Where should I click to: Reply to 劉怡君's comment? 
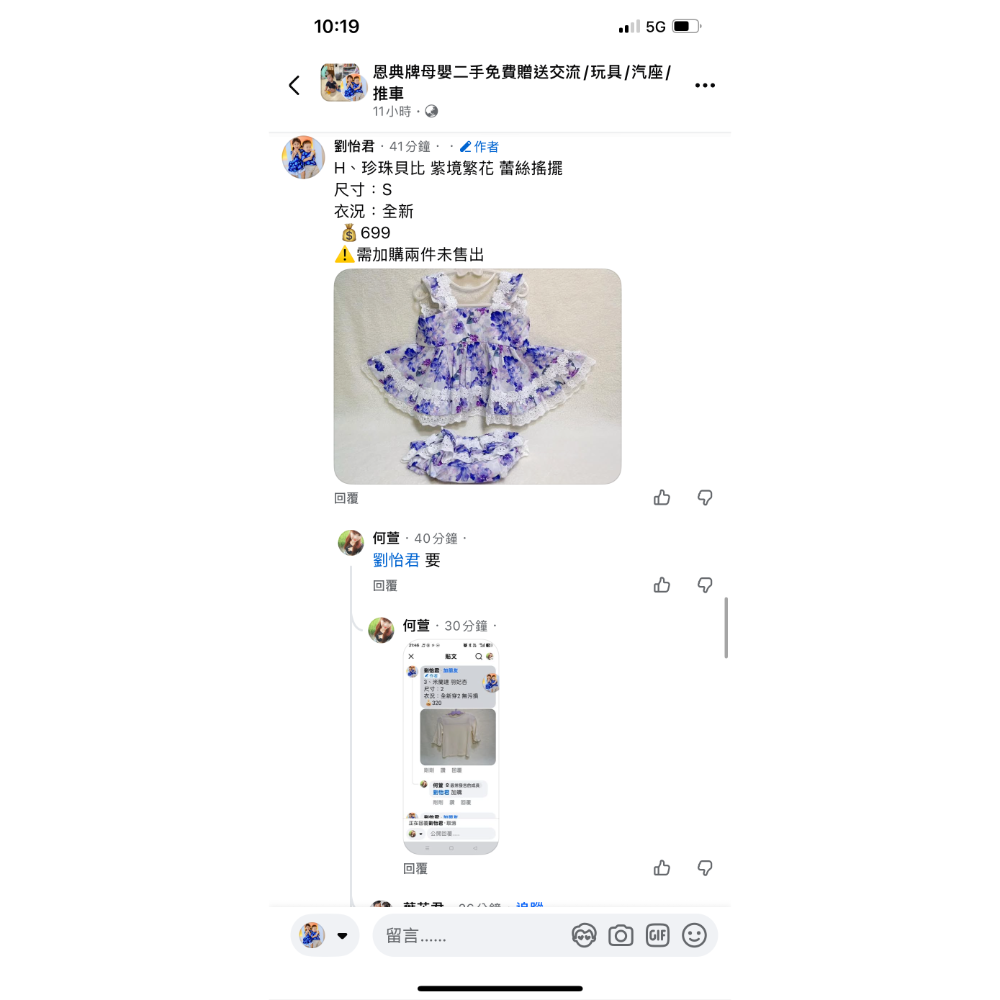(x=346, y=498)
